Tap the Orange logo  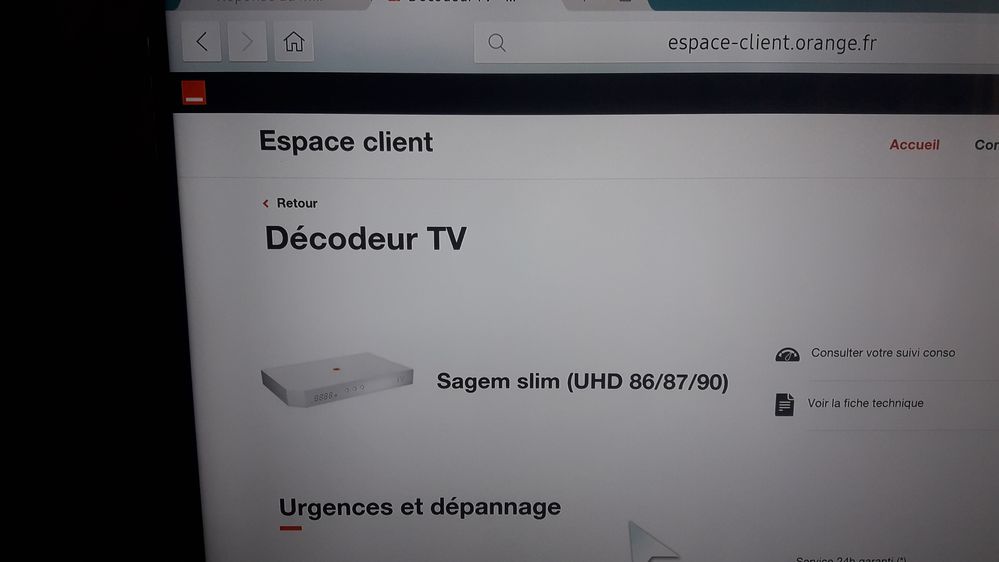tap(194, 95)
